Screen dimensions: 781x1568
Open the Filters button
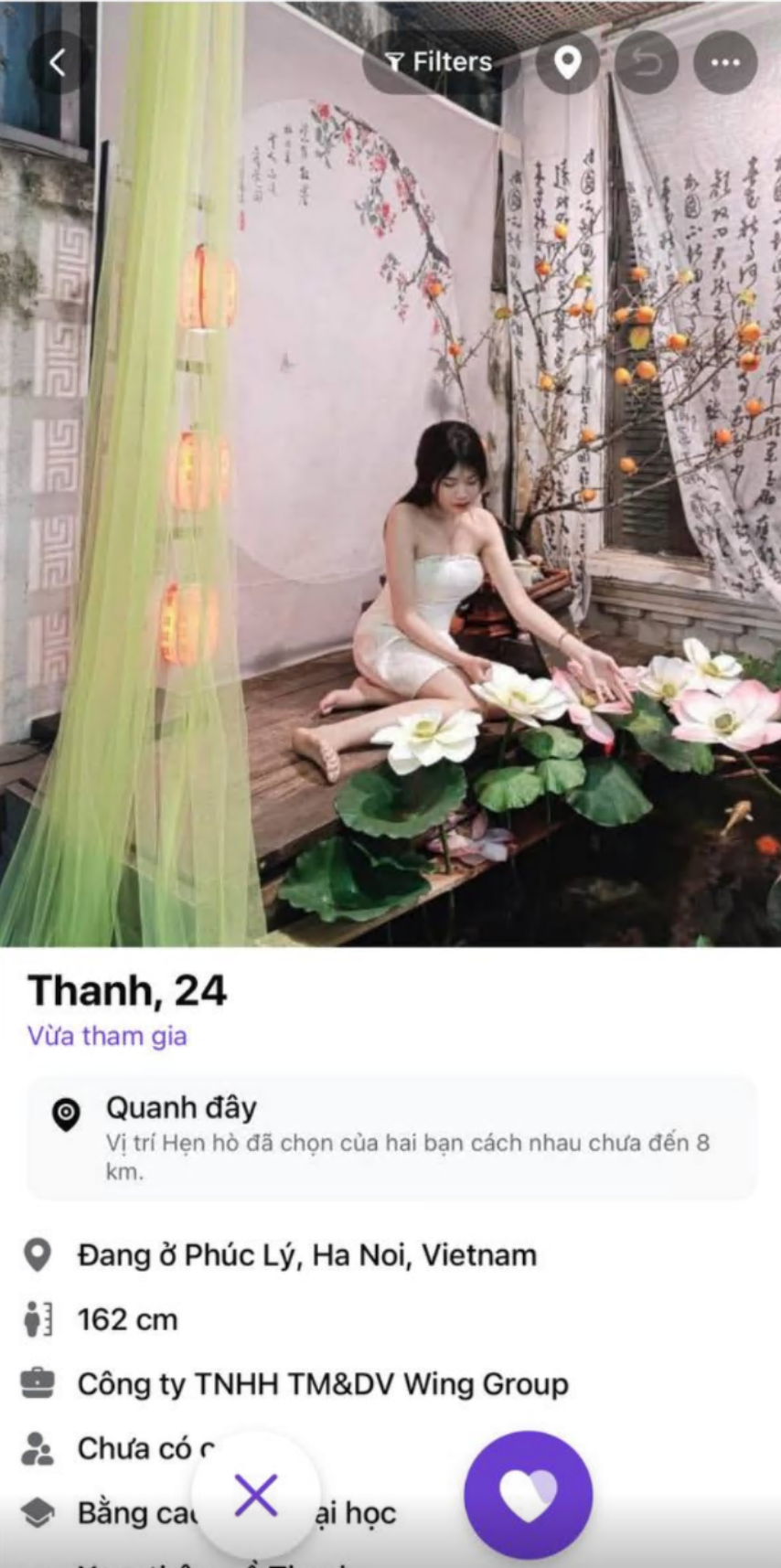(x=441, y=62)
